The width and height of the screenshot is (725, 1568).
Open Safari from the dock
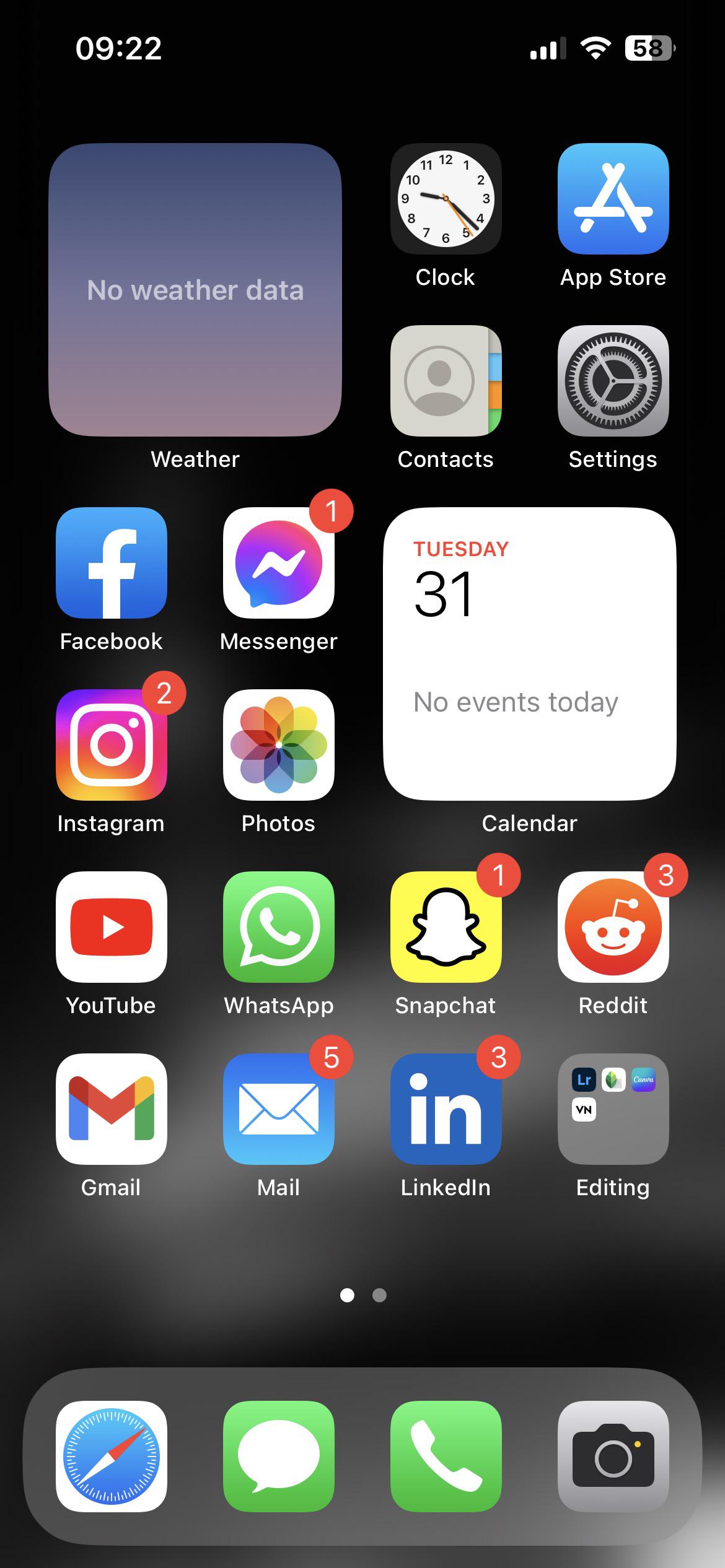tap(112, 1457)
